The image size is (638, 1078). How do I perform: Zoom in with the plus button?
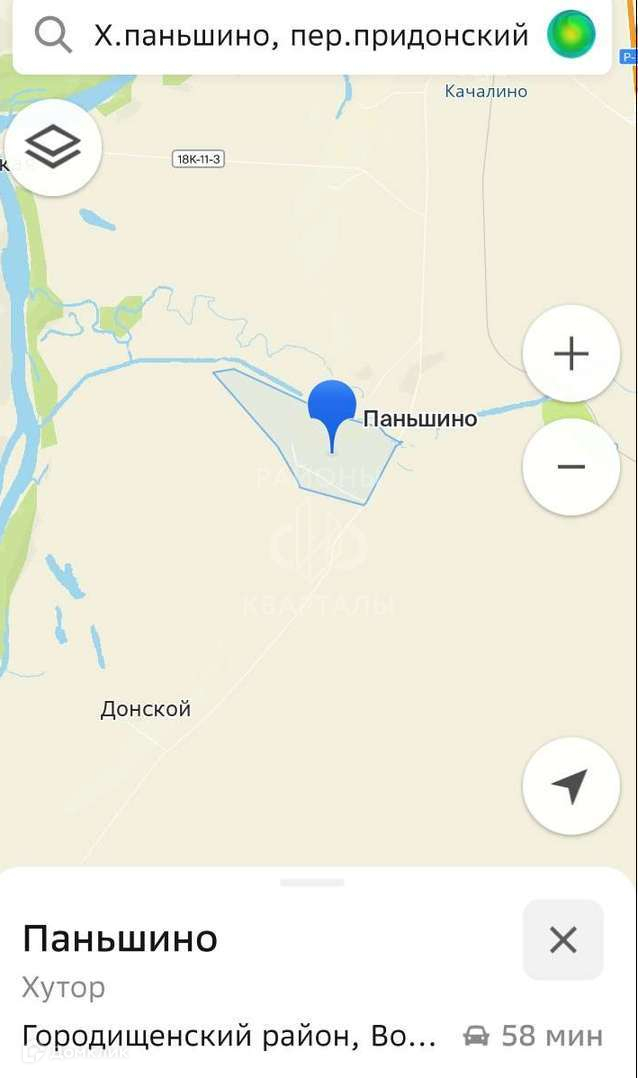coord(571,354)
